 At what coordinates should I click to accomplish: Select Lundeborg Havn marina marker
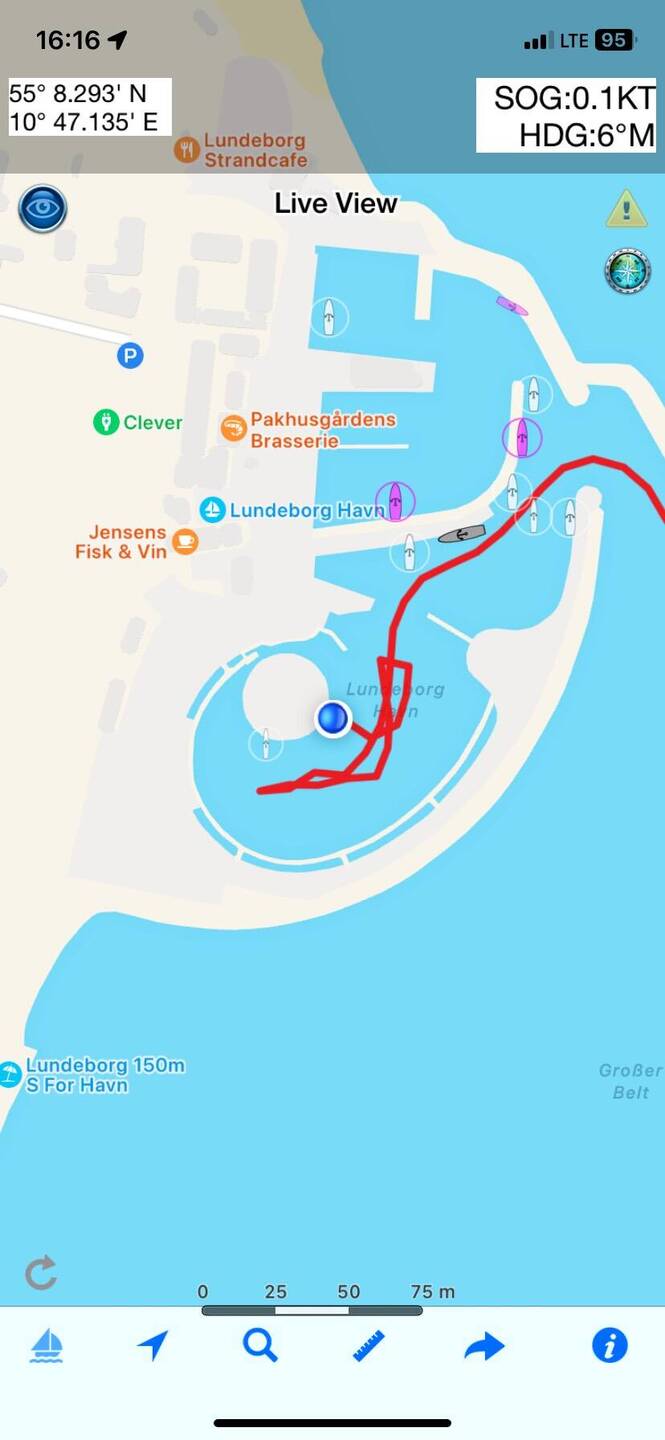click(212, 510)
